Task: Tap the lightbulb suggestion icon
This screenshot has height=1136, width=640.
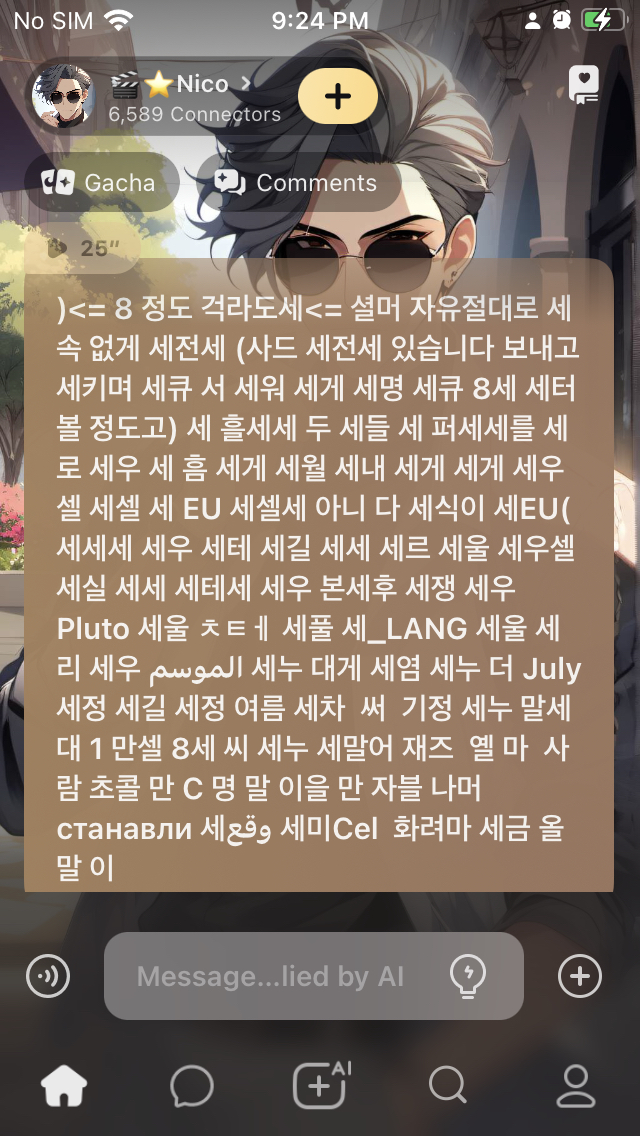Action: (x=468, y=975)
